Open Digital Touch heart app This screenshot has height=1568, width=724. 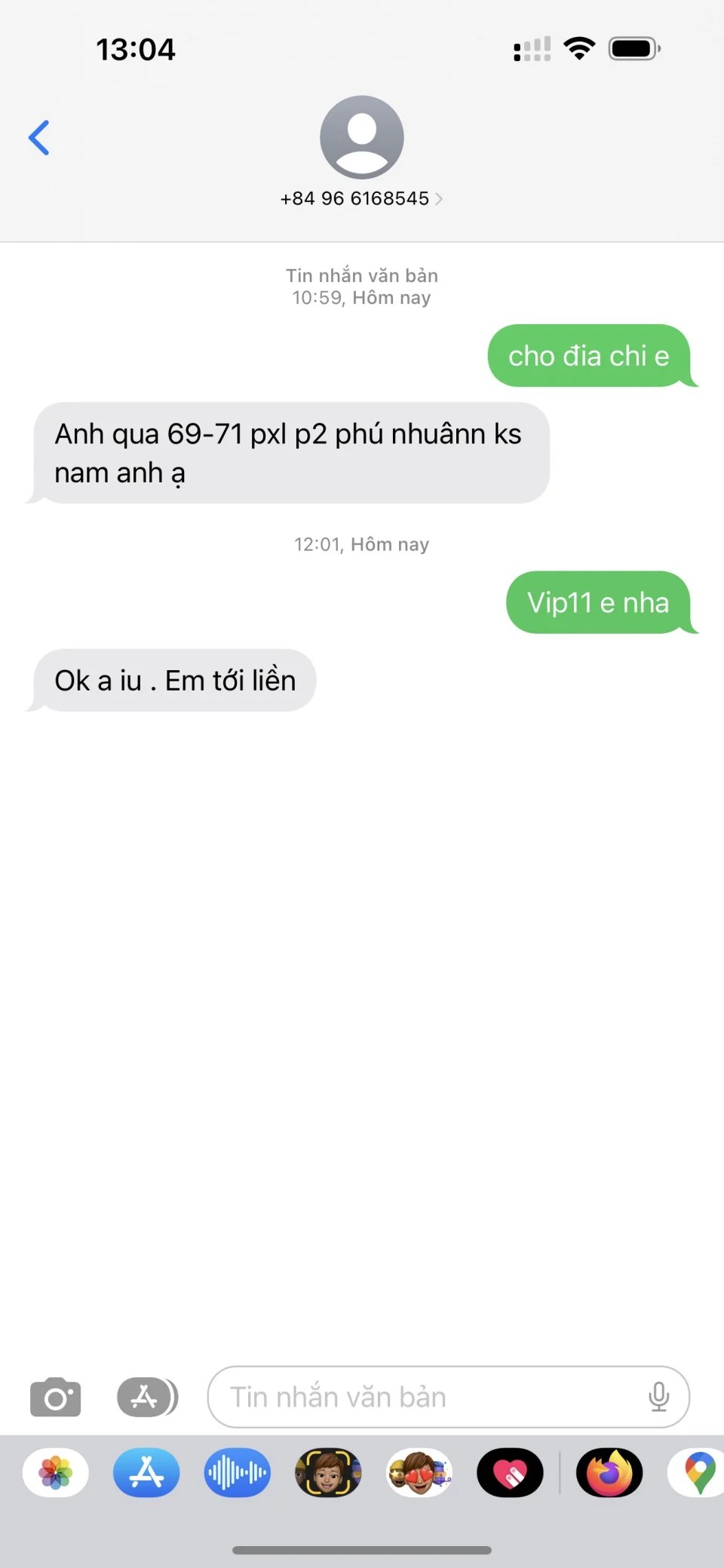[x=510, y=1472]
